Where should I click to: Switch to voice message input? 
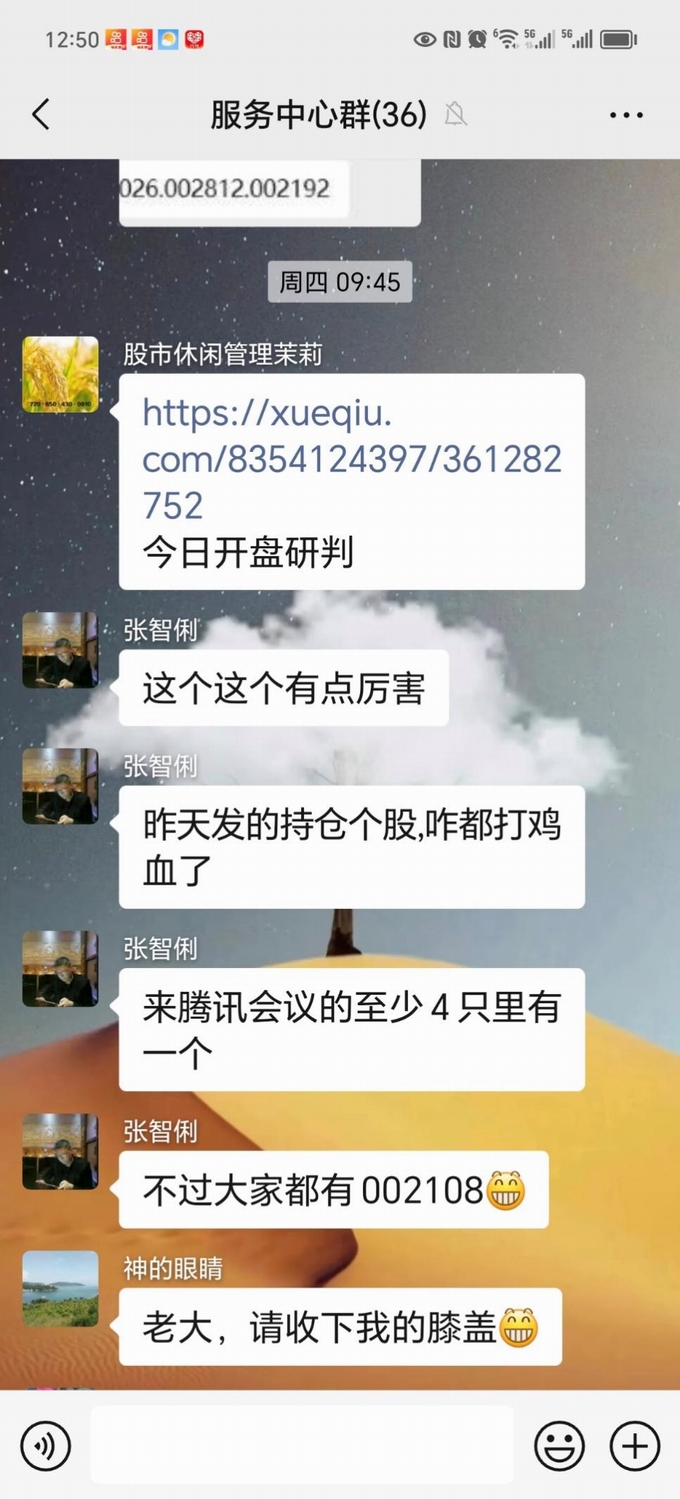[x=46, y=1445]
